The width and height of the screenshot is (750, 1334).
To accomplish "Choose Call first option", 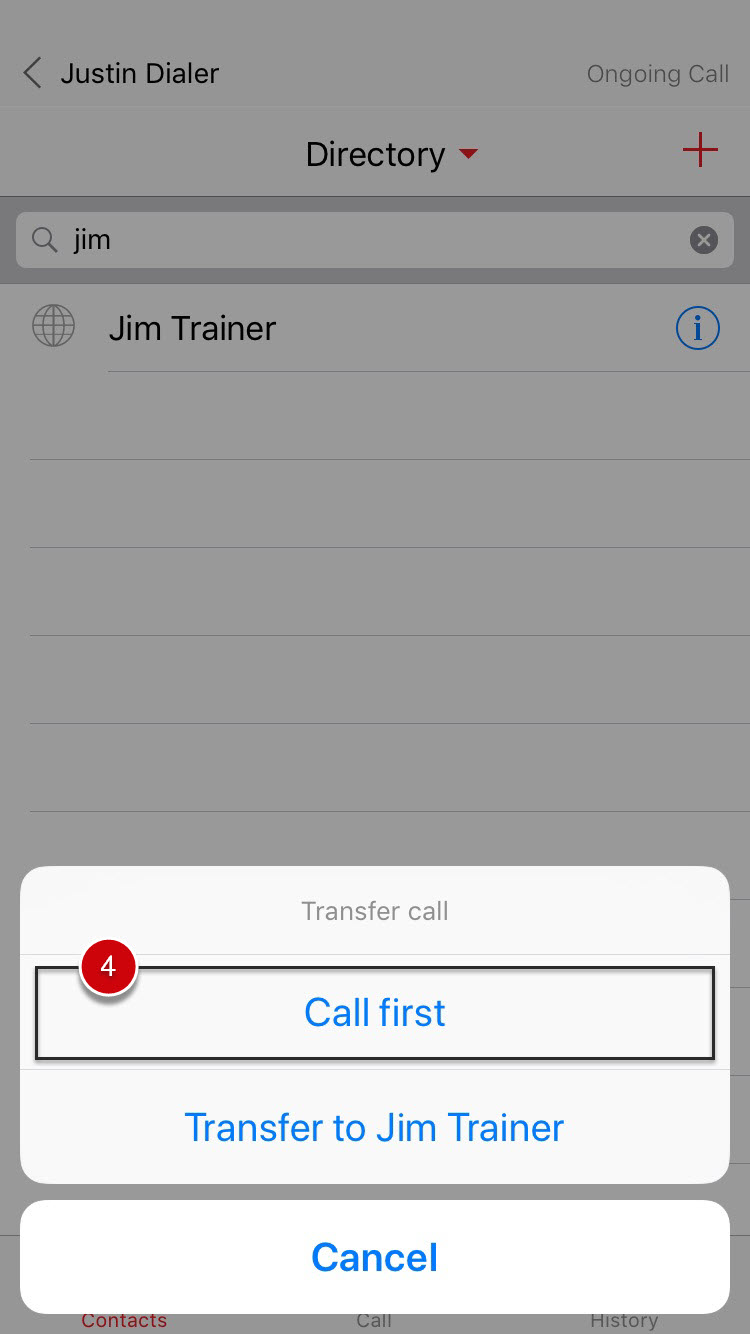I will [375, 1012].
